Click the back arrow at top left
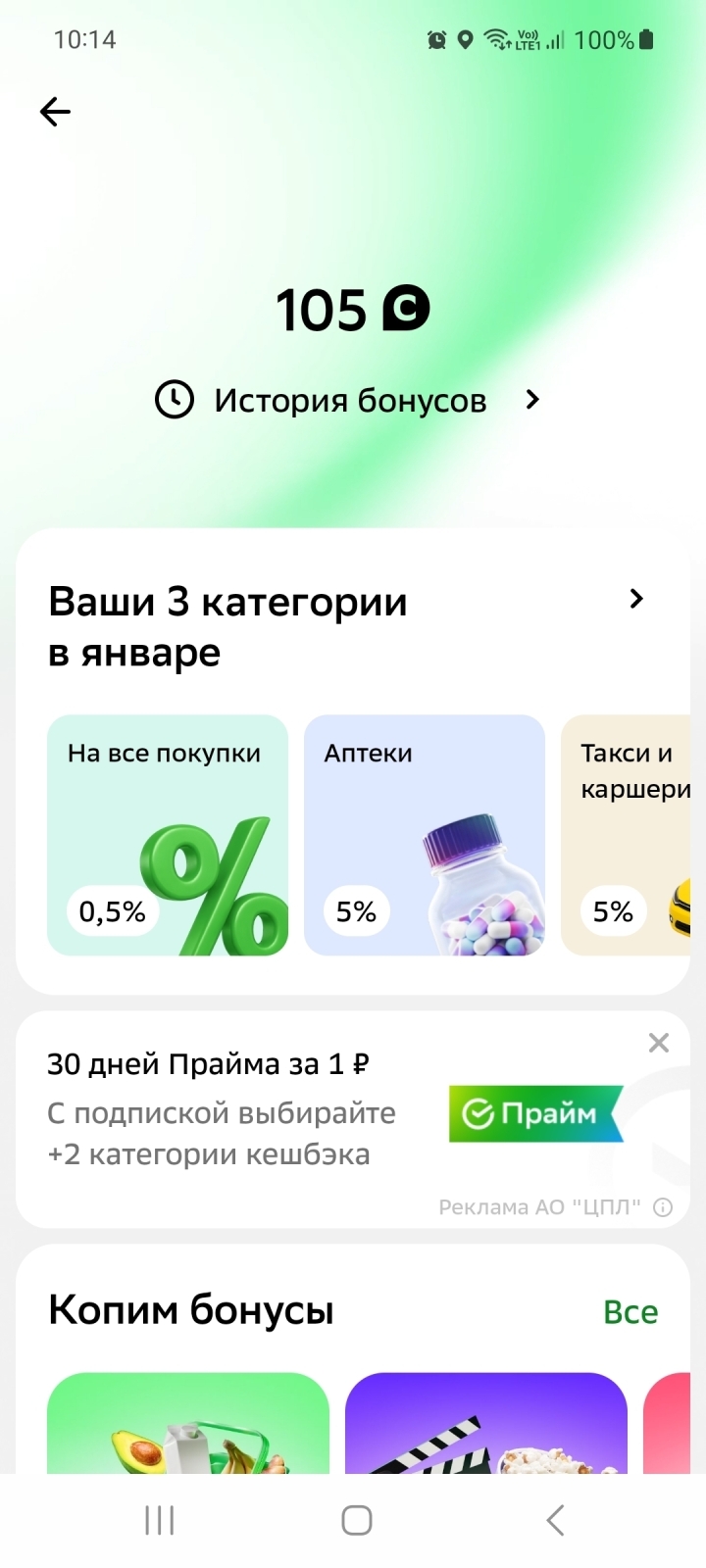Image resolution: width=706 pixels, height=1568 pixels. tap(54, 112)
